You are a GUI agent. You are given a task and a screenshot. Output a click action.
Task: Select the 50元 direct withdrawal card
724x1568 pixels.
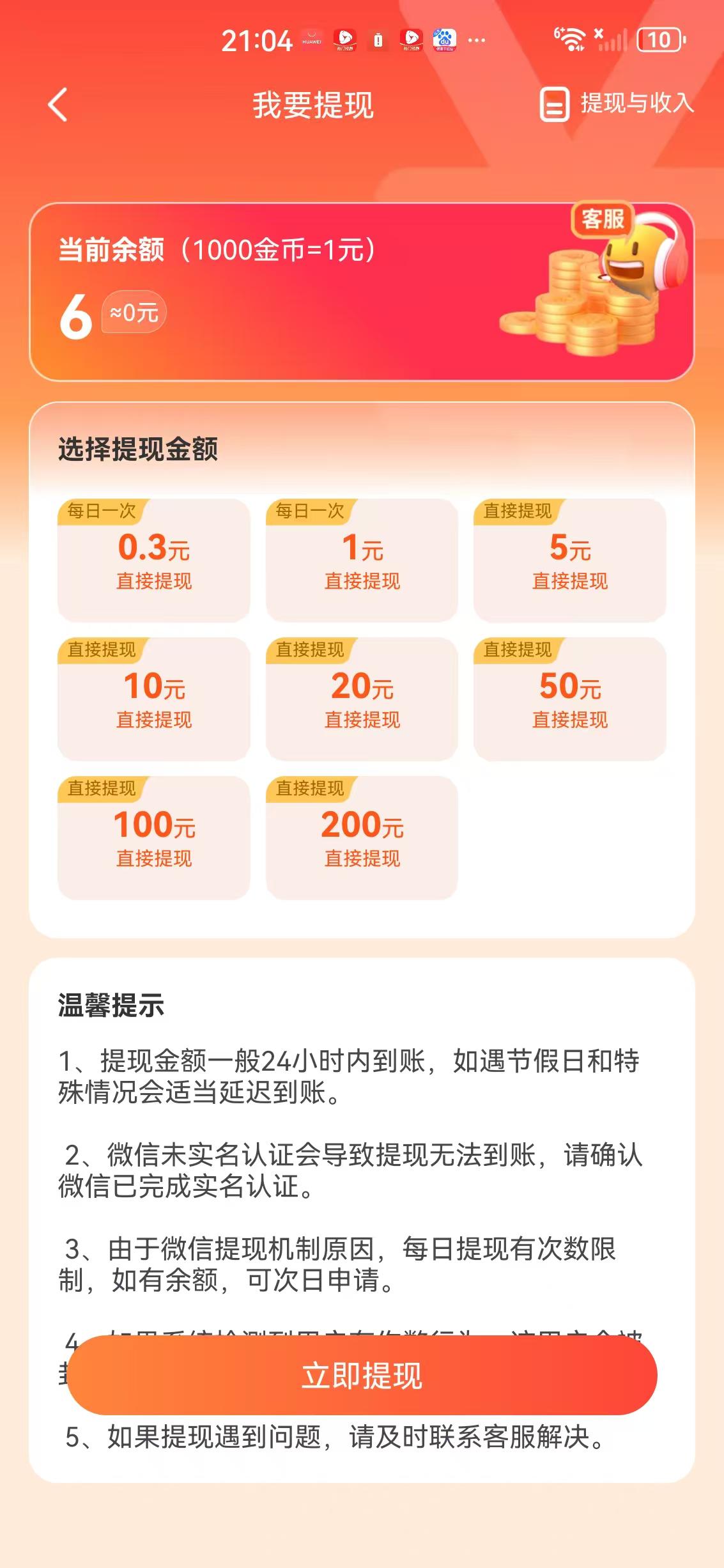pyautogui.click(x=569, y=700)
